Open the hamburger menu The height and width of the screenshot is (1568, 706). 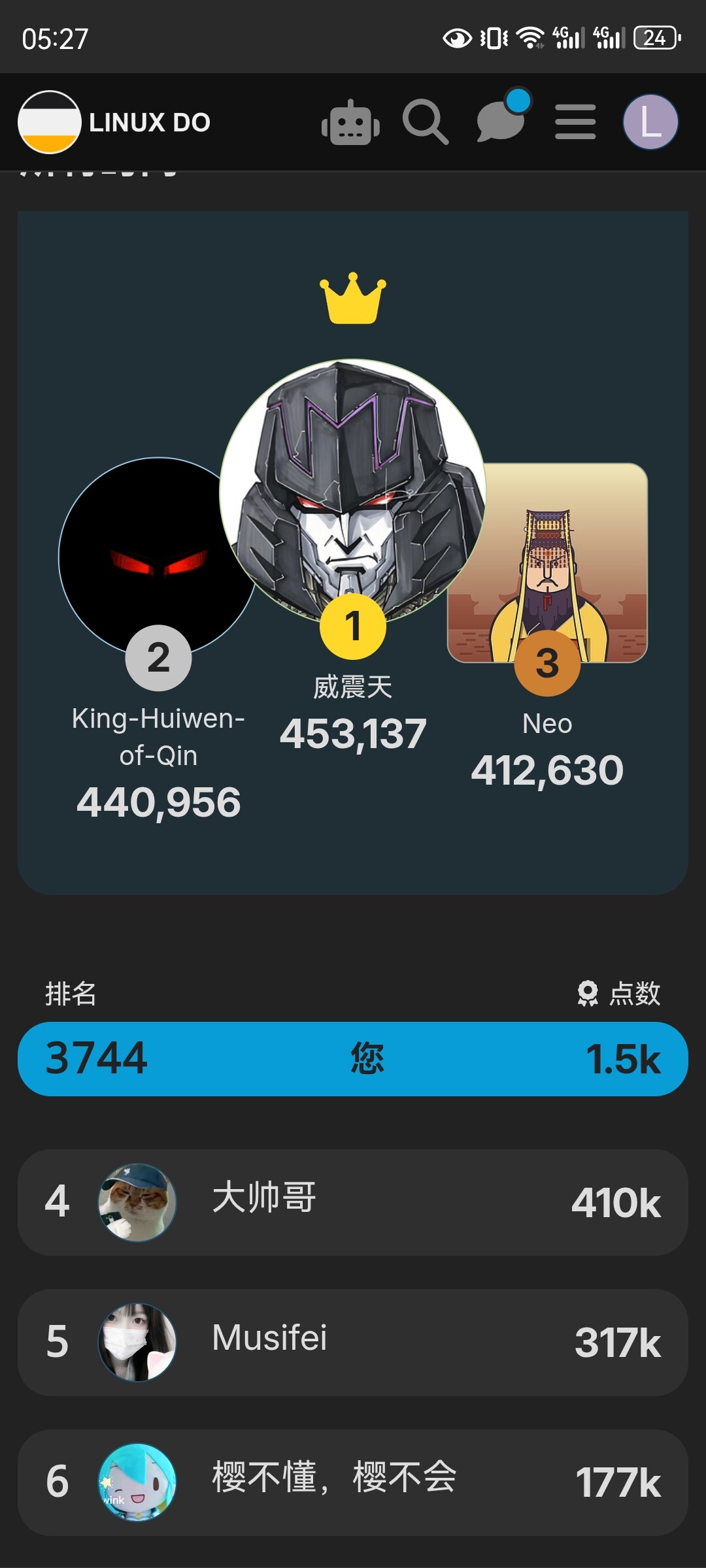pos(575,122)
